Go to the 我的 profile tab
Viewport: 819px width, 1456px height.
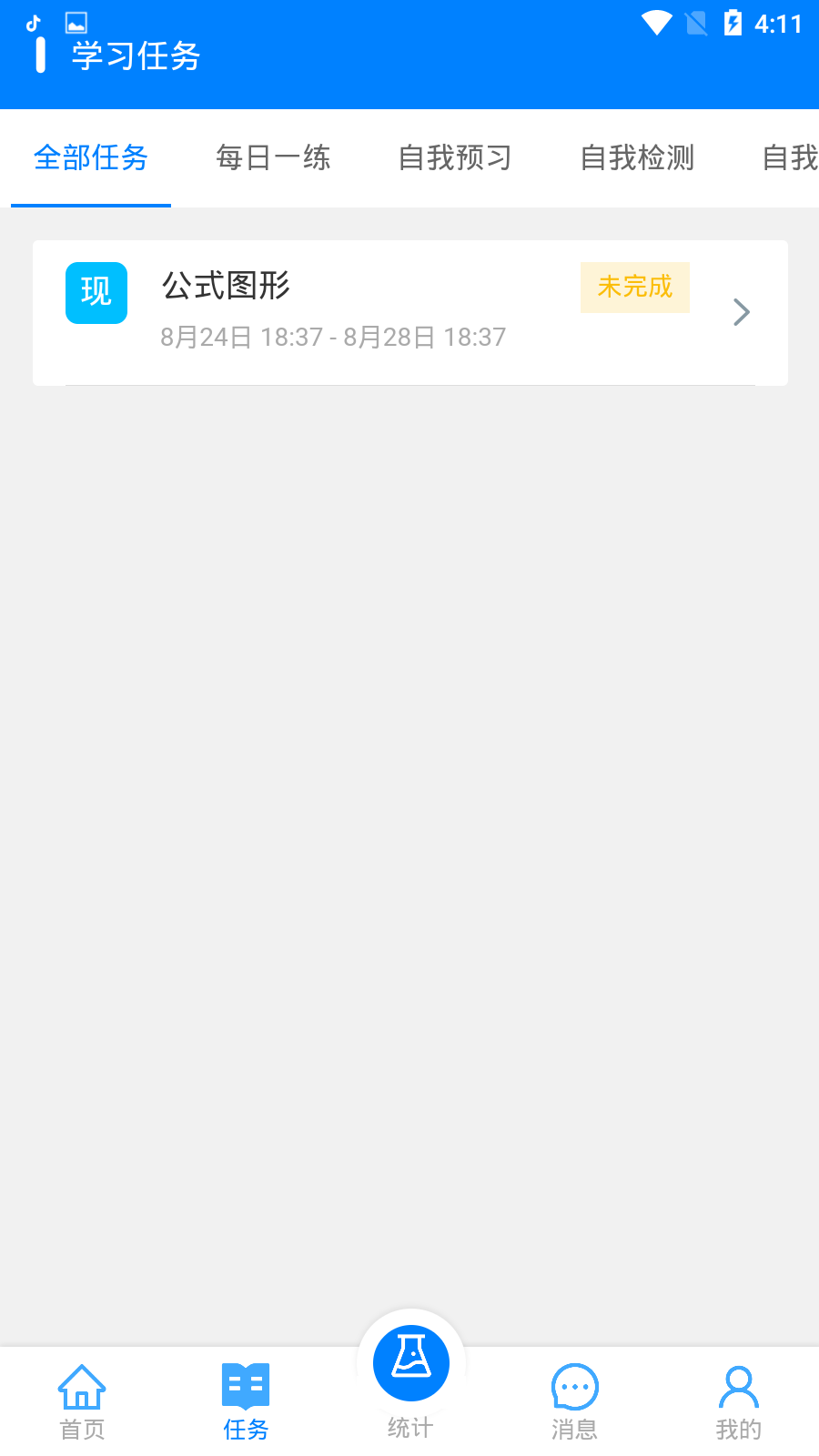(738, 1401)
